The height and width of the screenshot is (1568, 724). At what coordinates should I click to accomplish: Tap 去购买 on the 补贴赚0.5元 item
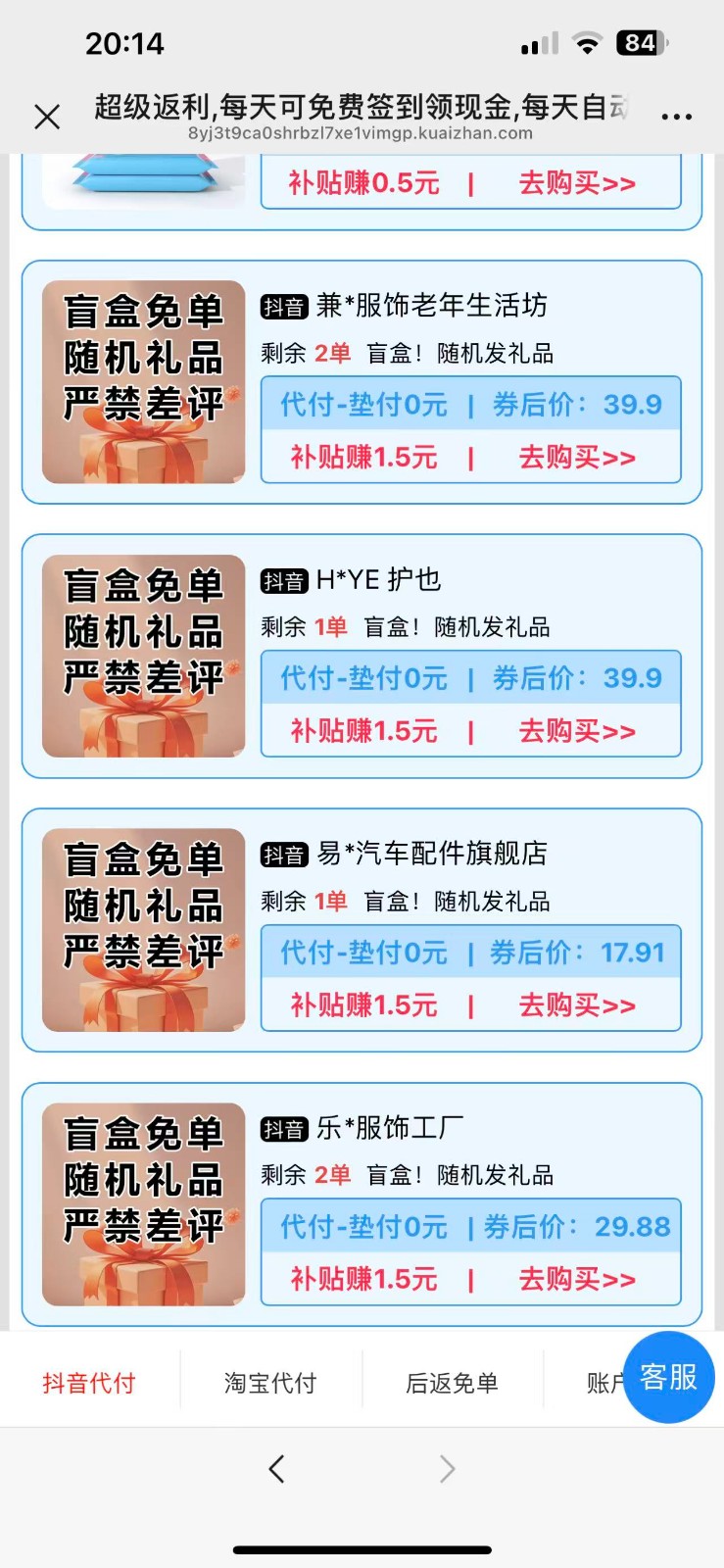pos(577,183)
